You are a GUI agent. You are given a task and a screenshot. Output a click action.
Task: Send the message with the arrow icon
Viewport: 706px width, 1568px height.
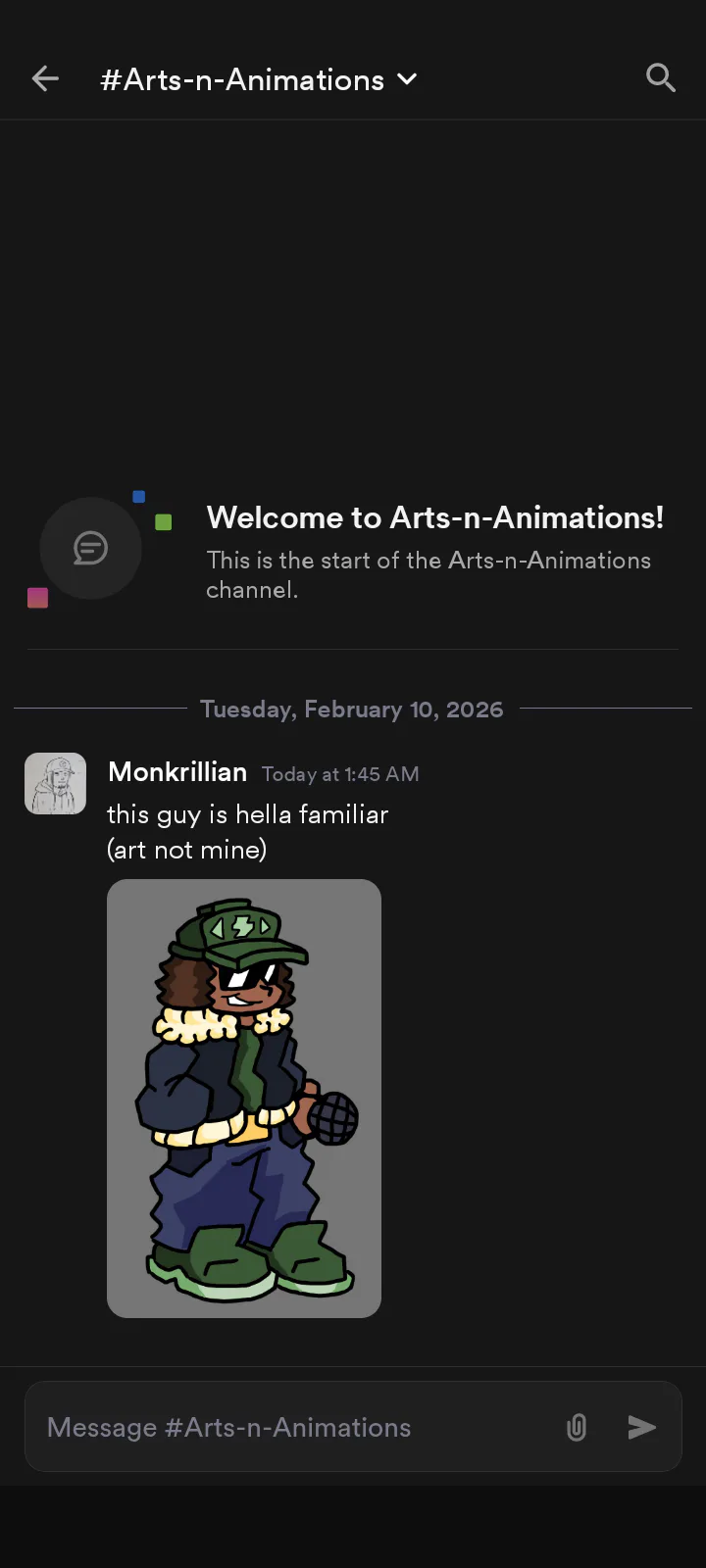[642, 1428]
